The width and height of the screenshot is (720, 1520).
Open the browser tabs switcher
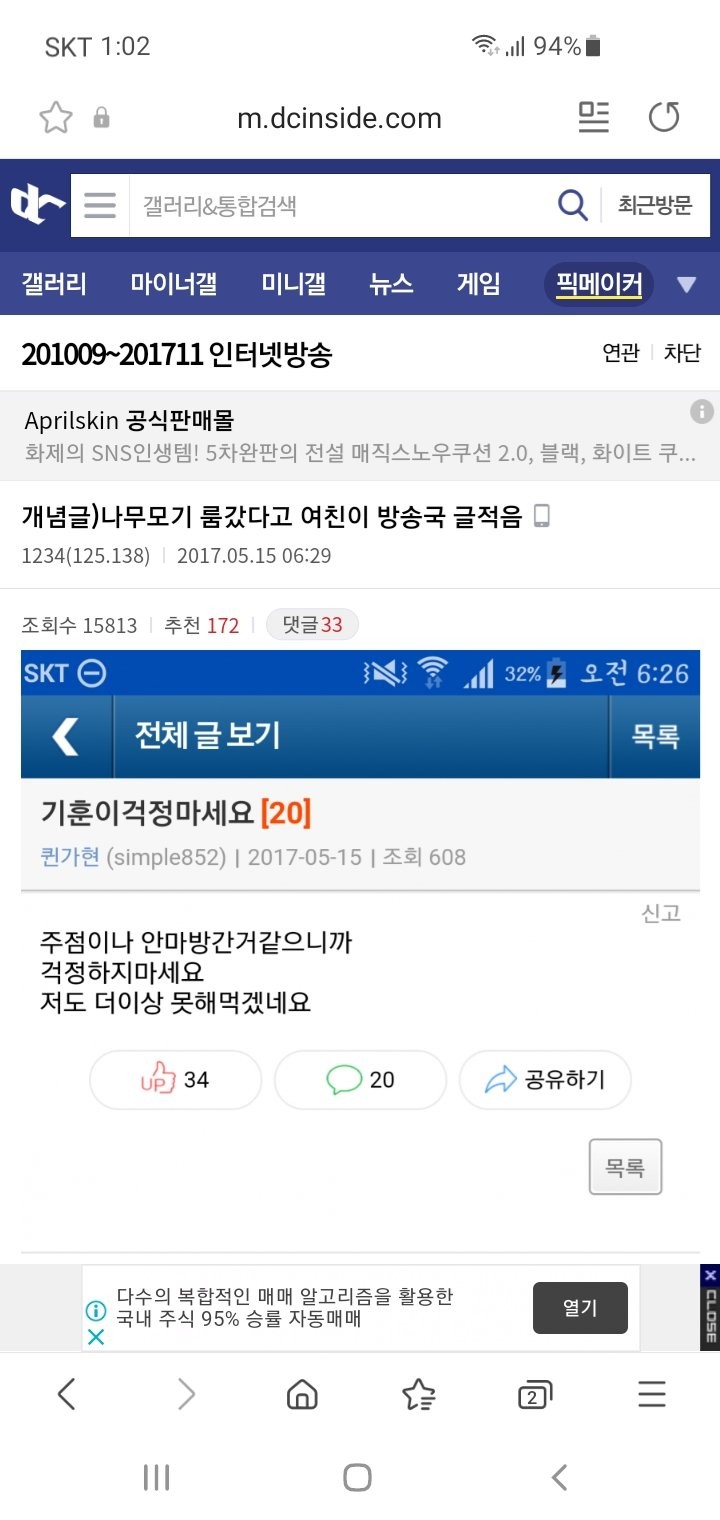point(534,1394)
